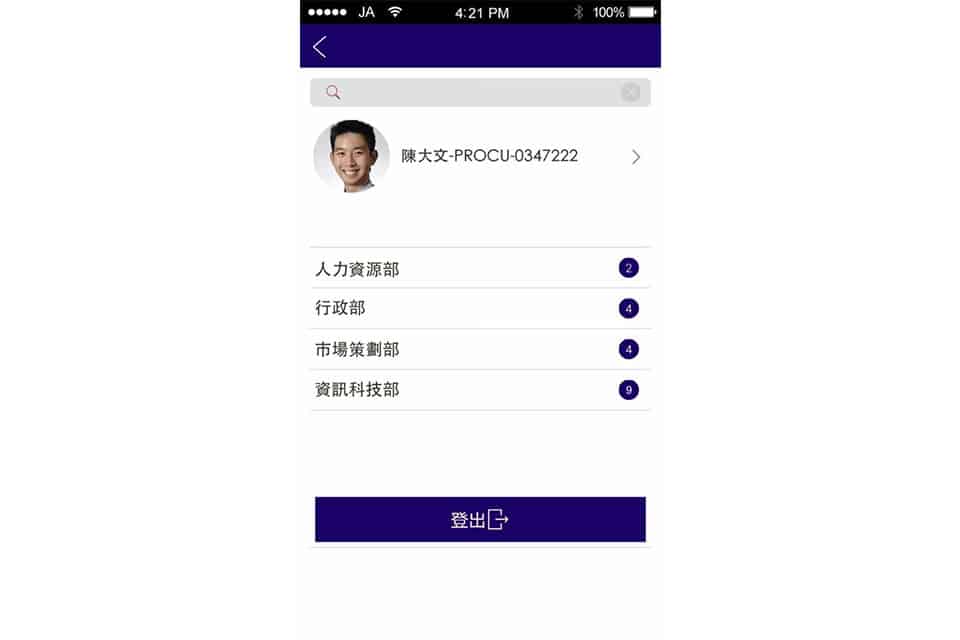View the 資訊科技部 department
This screenshot has height=640, width=960.
coord(478,390)
